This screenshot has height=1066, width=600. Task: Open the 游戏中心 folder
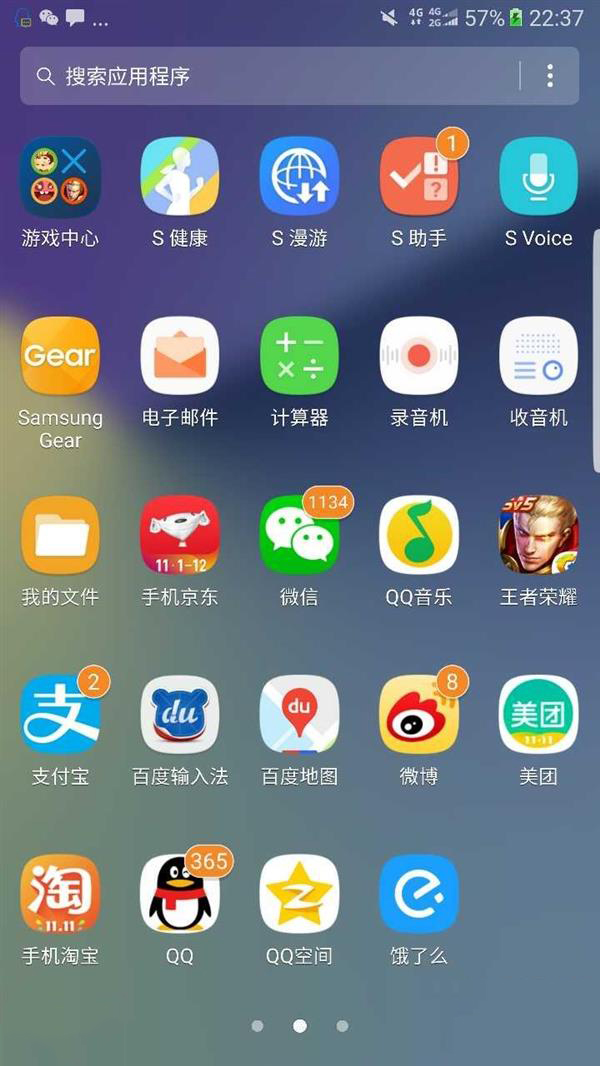click(x=60, y=177)
